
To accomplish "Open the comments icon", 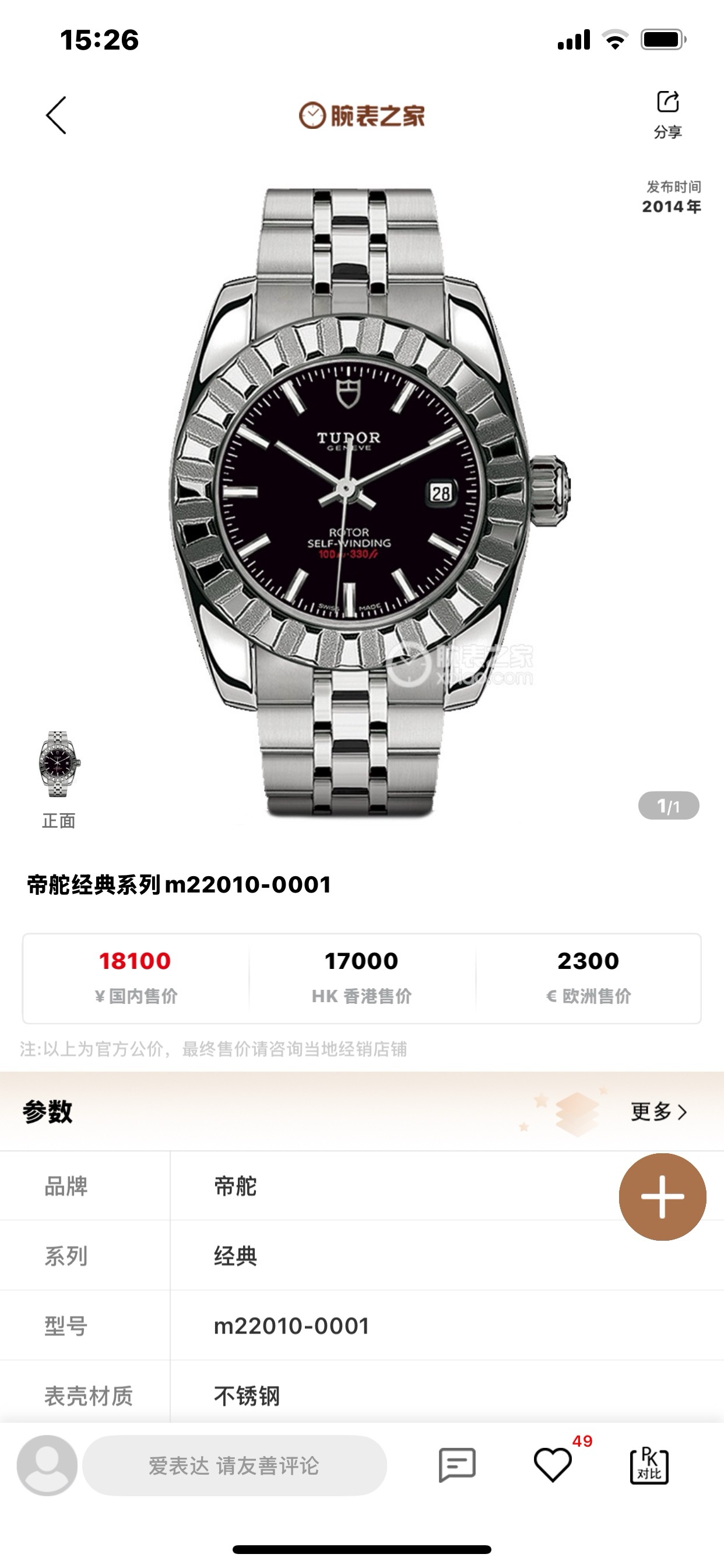I will [x=456, y=1465].
